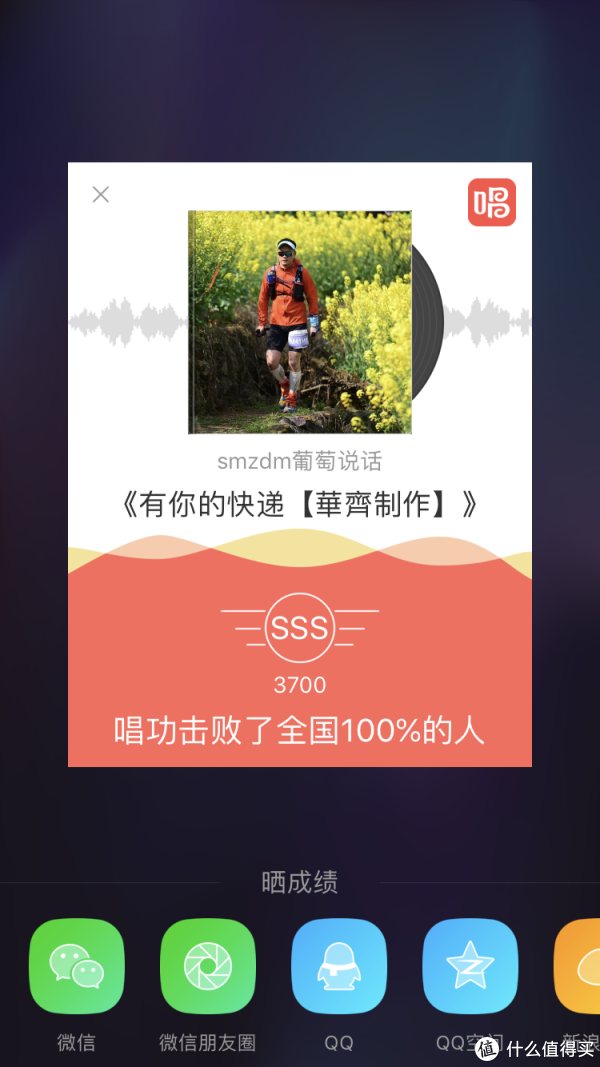The image size is (600, 1067).
Task: Share to QQ Zone (QQ空间)
Action: (470, 966)
